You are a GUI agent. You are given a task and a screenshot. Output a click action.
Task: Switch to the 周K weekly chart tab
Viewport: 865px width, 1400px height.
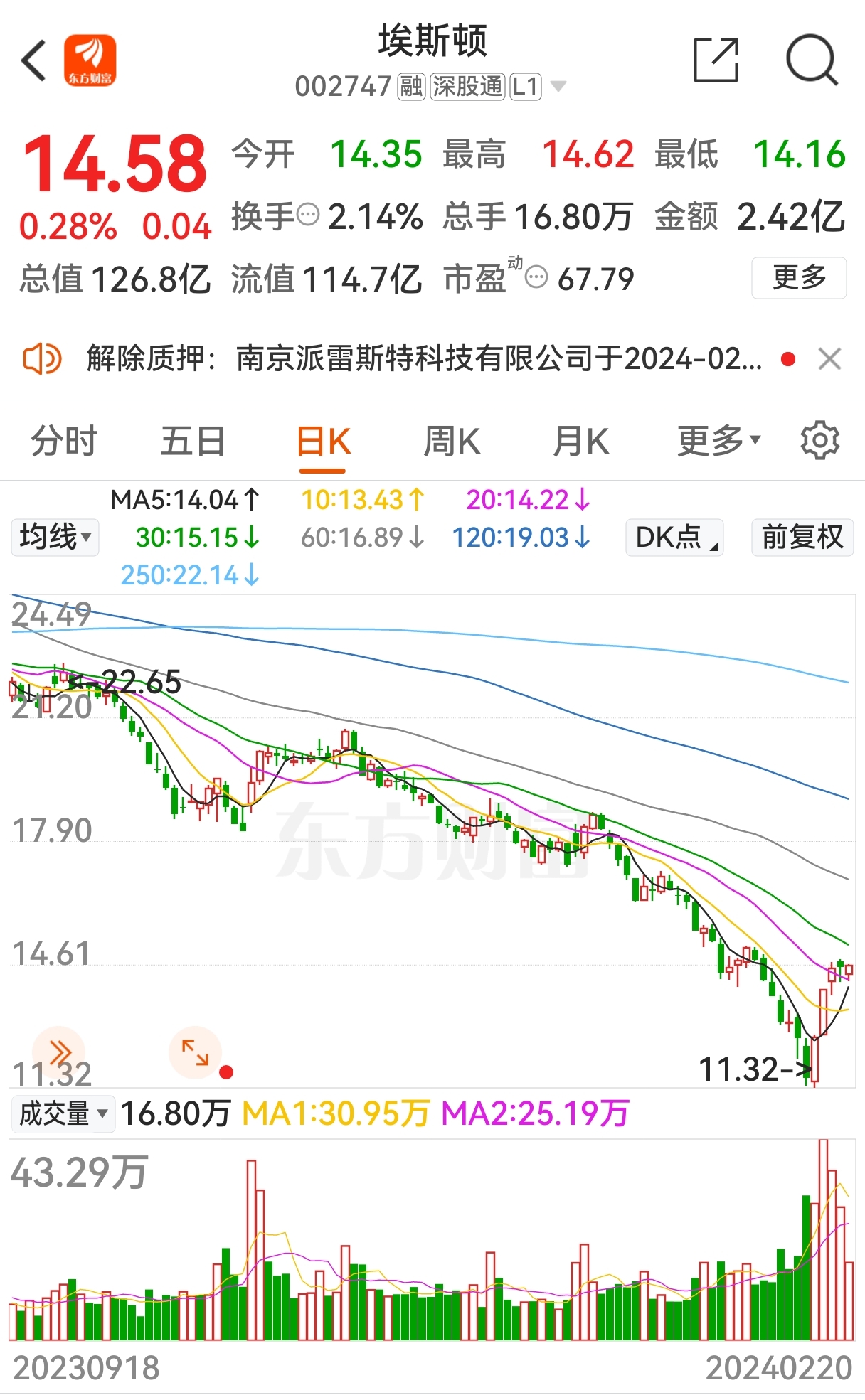(451, 439)
